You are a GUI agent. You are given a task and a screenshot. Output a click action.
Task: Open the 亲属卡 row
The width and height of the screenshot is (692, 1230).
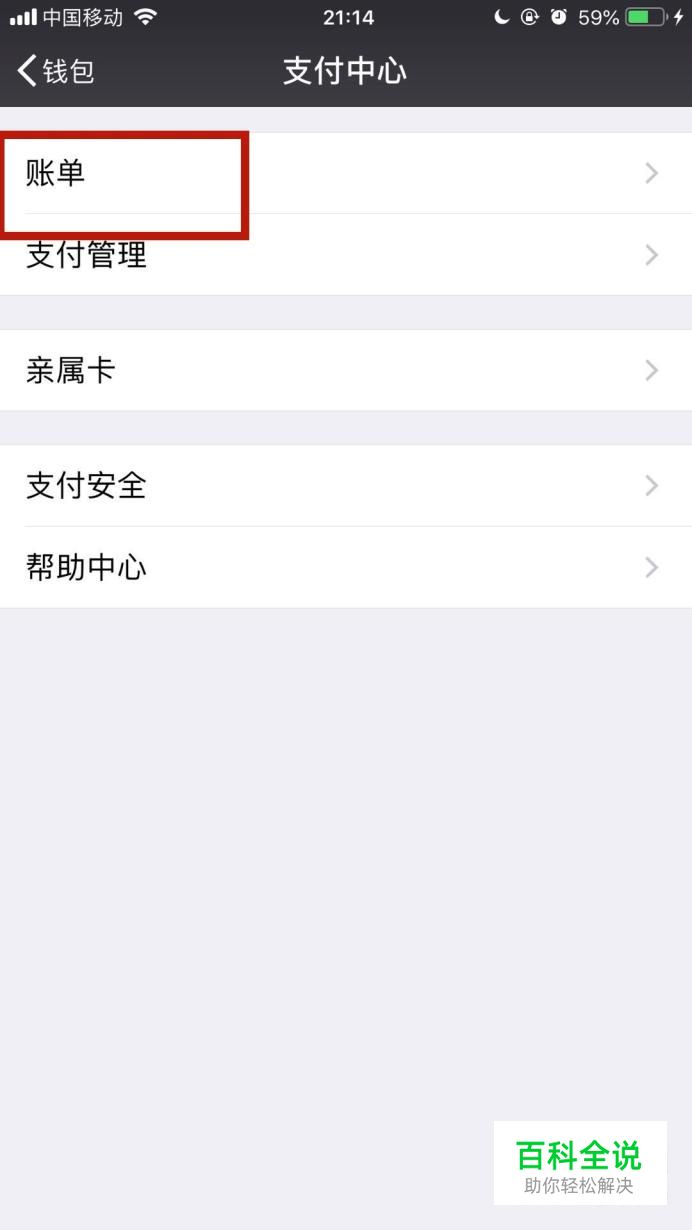pyautogui.click(x=345, y=370)
